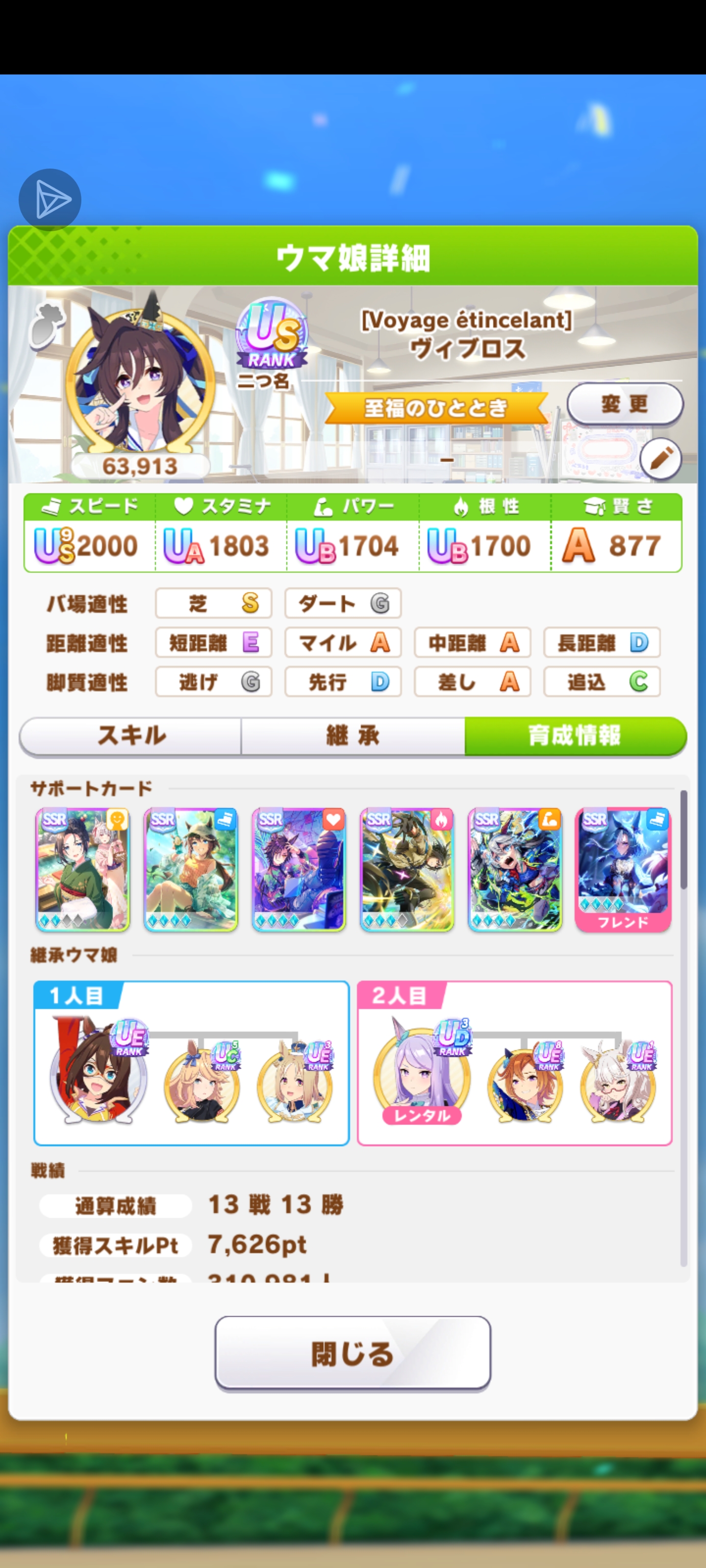Image resolution: width=706 pixels, height=1568 pixels.
Task: Open the support card marked with a muscle arm icon
Action: click(515, 869)
